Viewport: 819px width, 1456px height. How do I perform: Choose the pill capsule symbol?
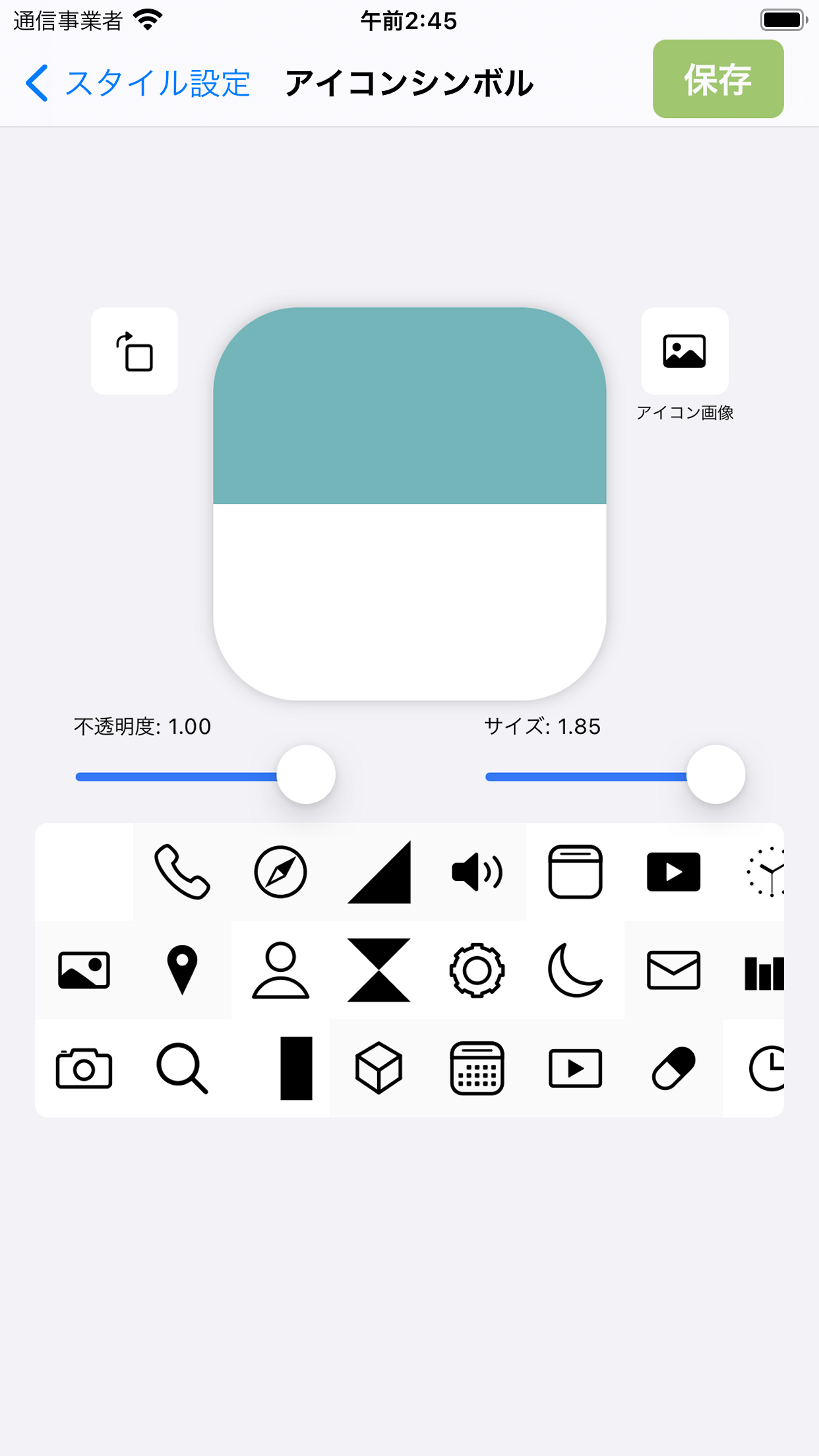tap(673, 1068)
